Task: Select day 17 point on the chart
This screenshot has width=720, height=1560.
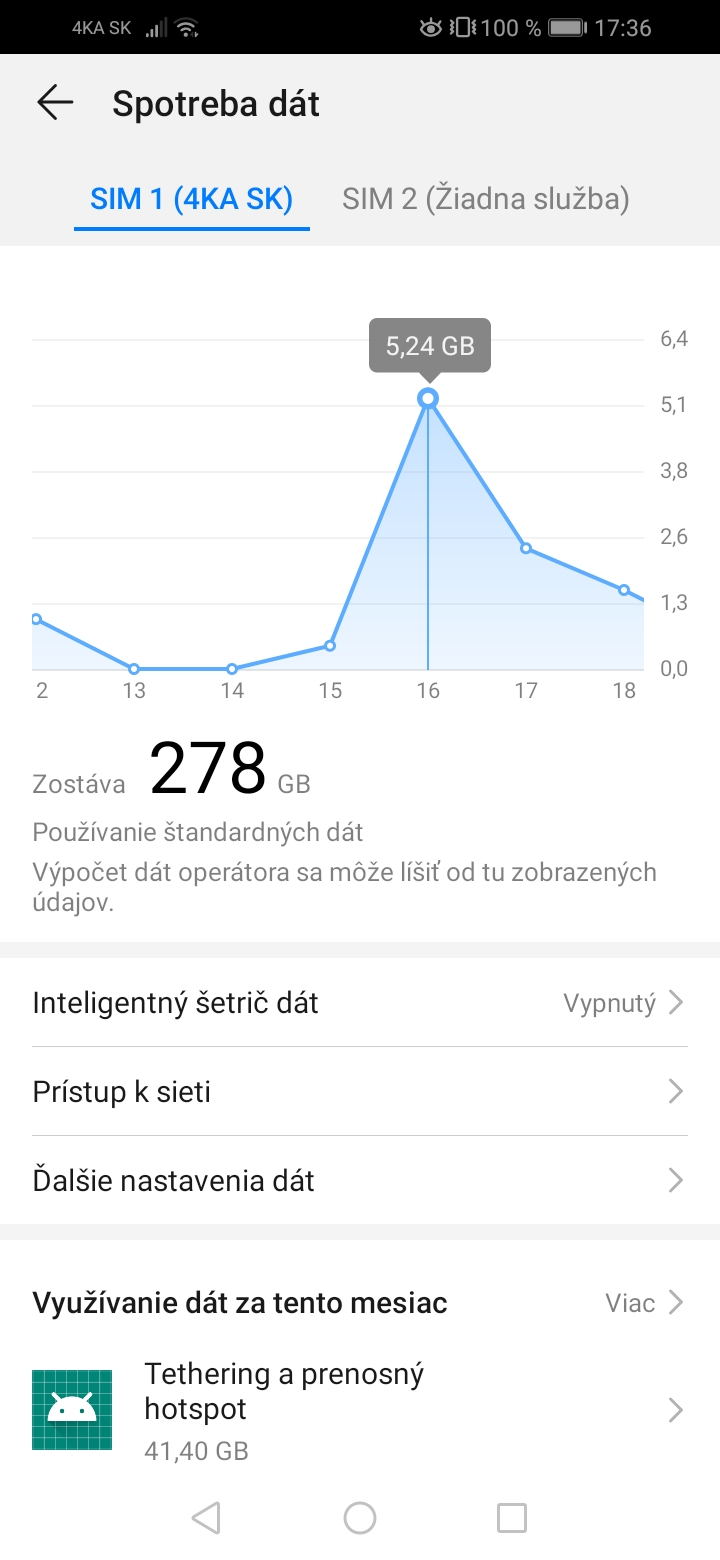Action: click(x=526, y=548)
